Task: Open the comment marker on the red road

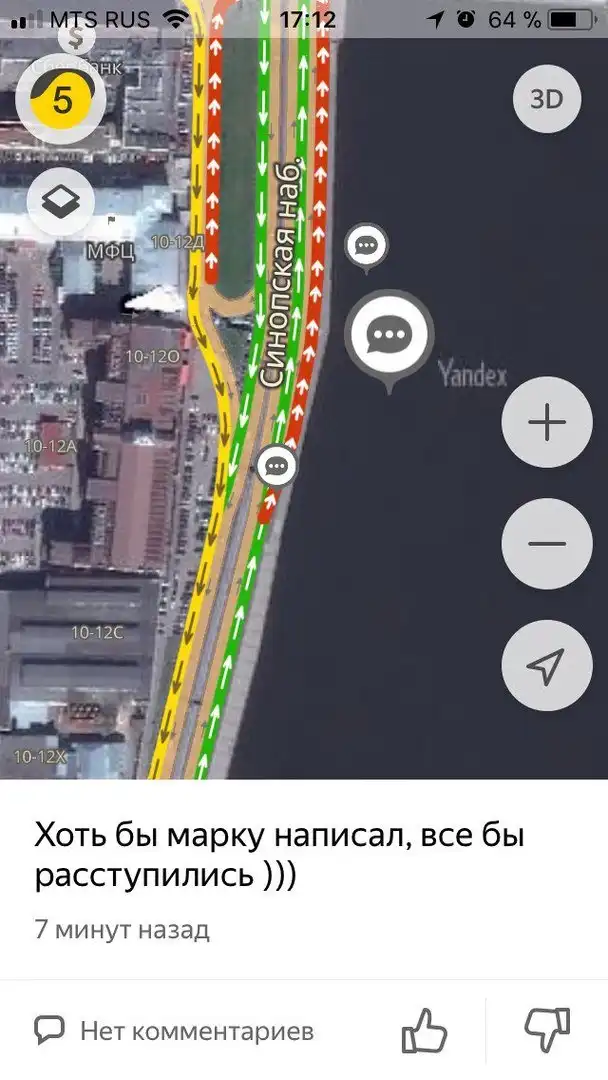Action: (x=277, y=466)
